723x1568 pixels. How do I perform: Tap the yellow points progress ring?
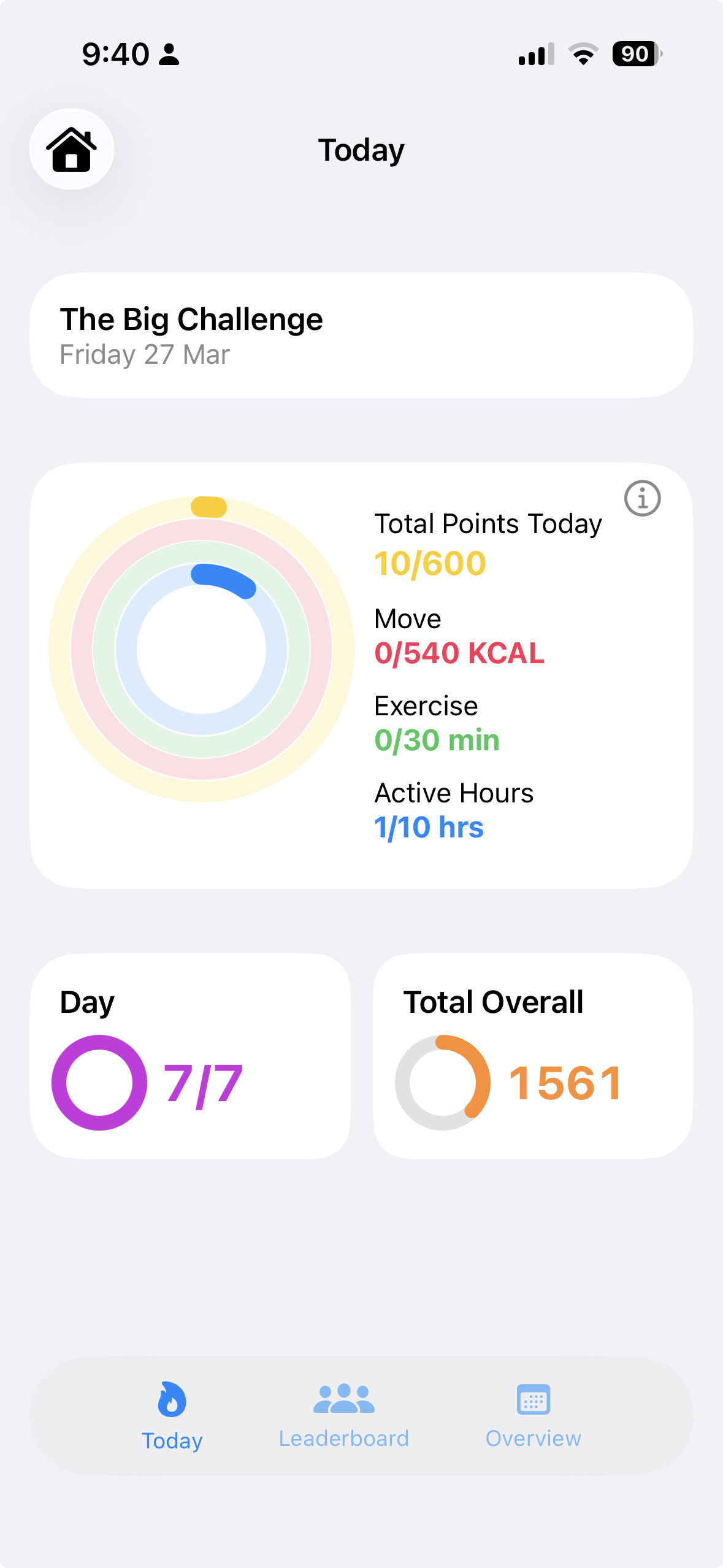(x=208, y=506)
